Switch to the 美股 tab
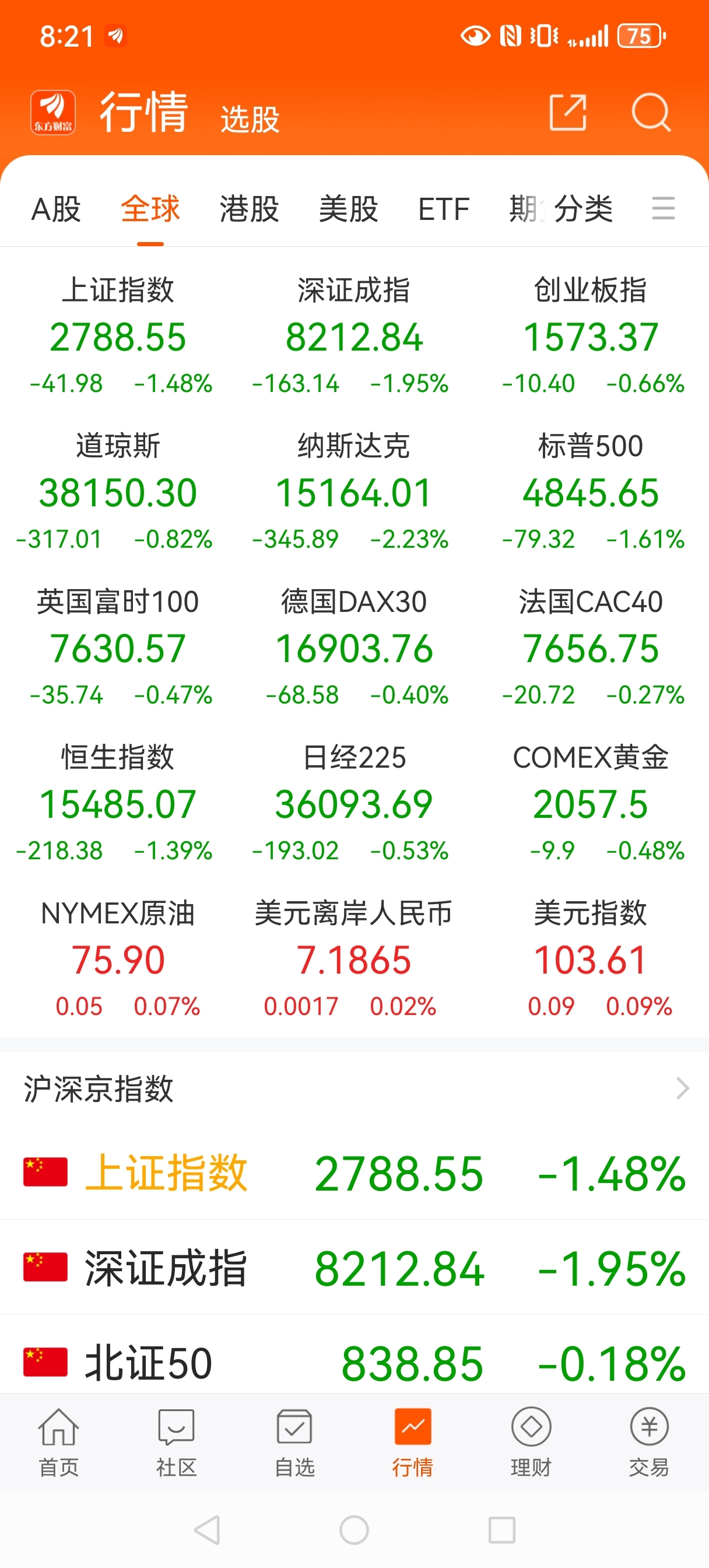The height and width of the screenshot is (1568, 709). [x=349, y=209]
